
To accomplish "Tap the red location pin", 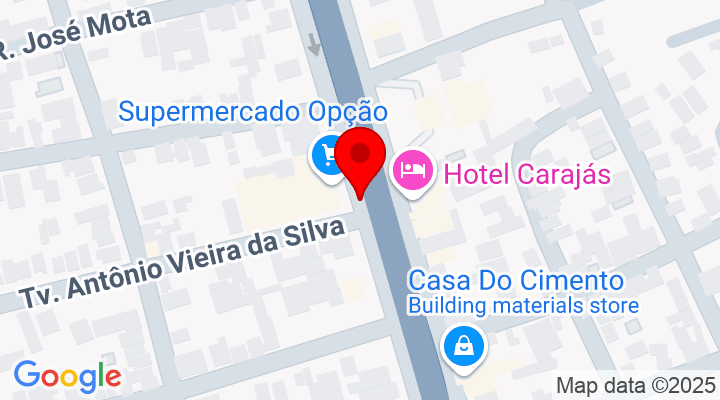I will tap(361, 158).
